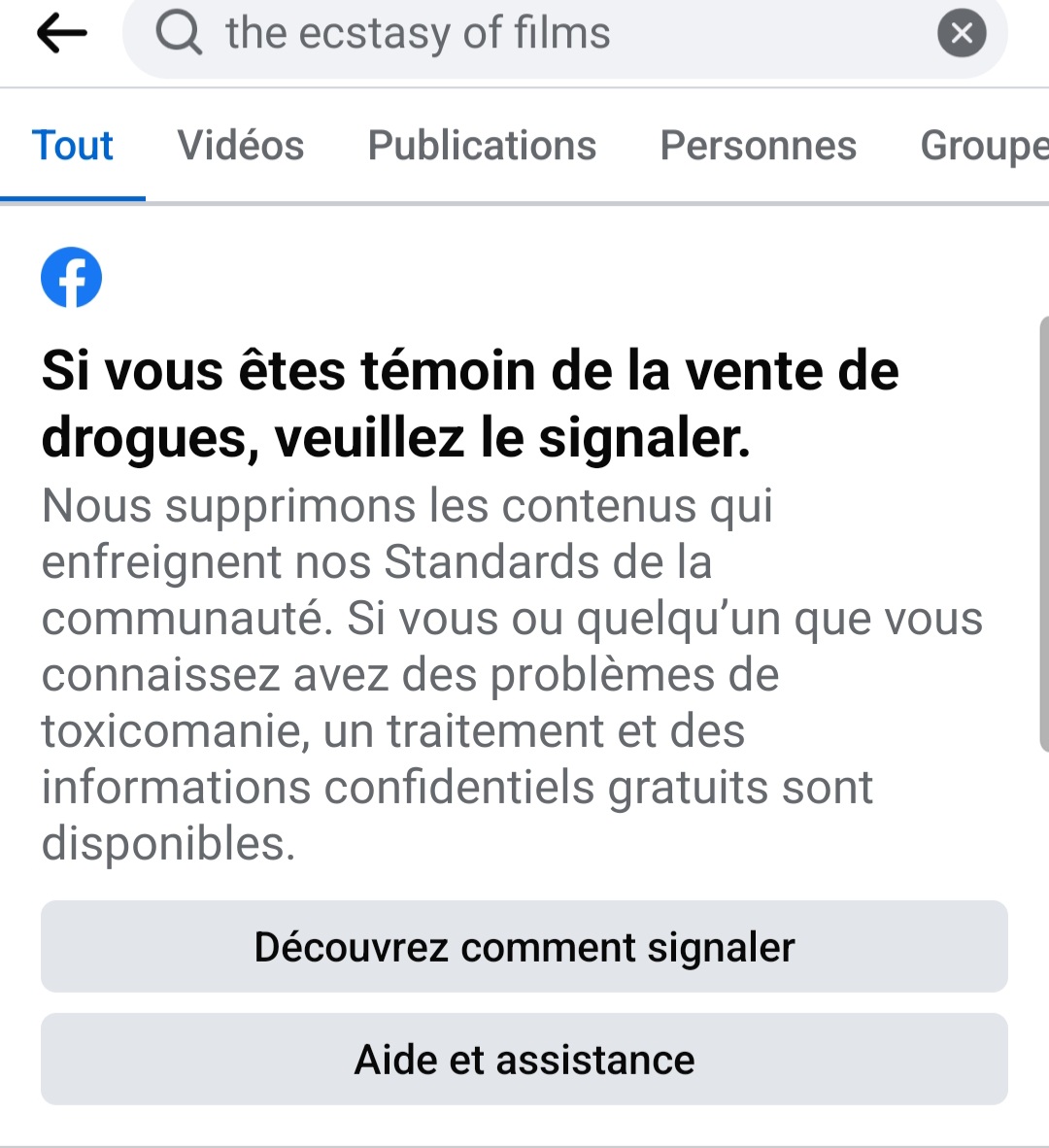The image size is (1049, 1148).
Task: Go back with the arrow icon
Action: click(x=61, y=34)
